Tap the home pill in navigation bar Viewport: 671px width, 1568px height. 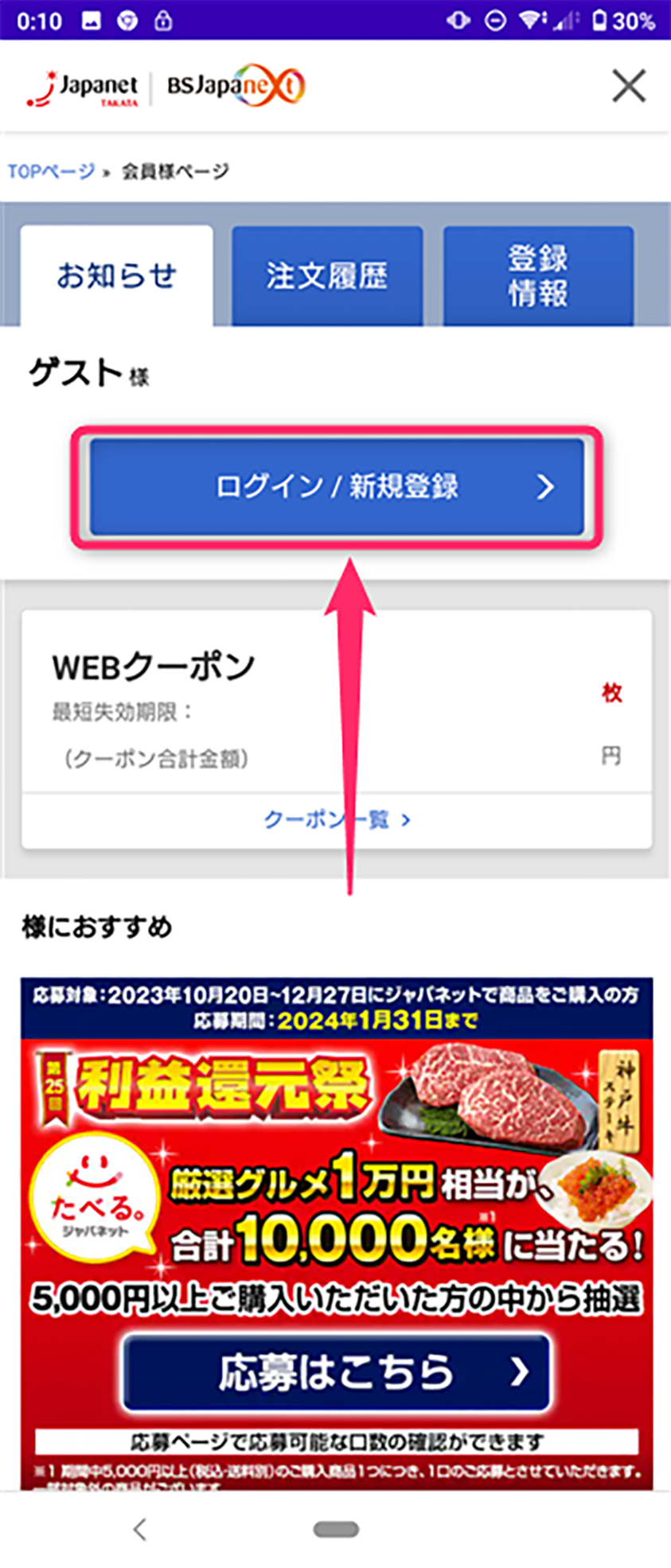[336, 1529]
